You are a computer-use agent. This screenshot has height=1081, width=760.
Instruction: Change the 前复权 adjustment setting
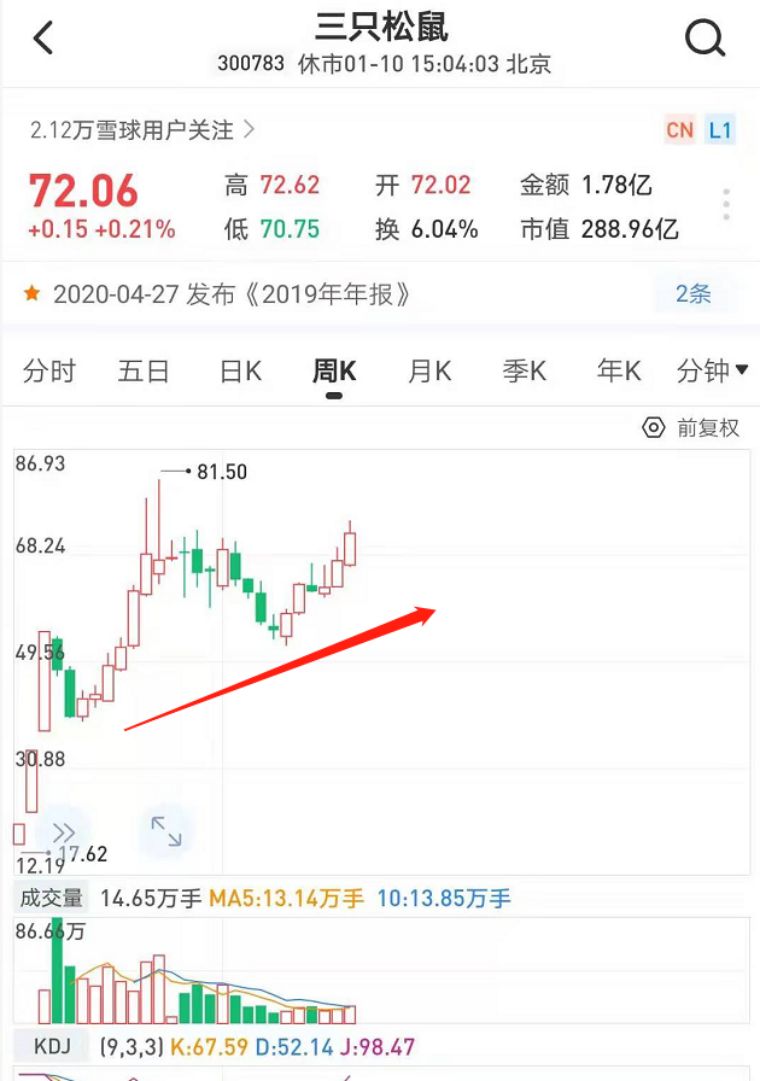click(691, 428)
